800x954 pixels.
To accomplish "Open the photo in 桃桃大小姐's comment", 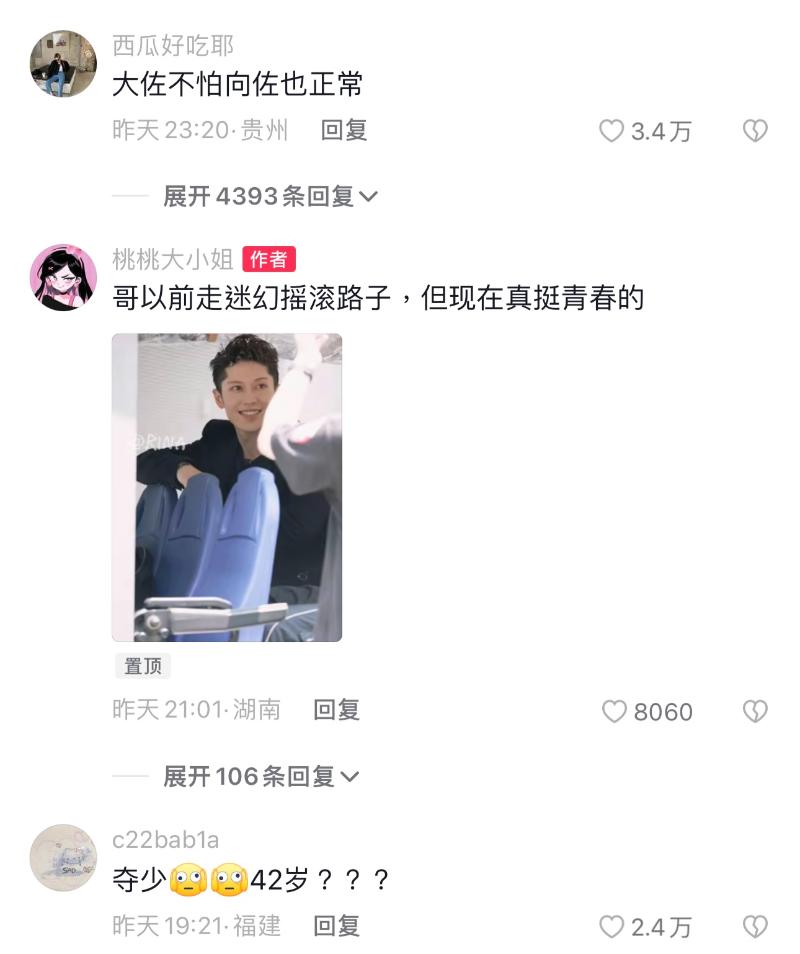I will click(227, 487).
